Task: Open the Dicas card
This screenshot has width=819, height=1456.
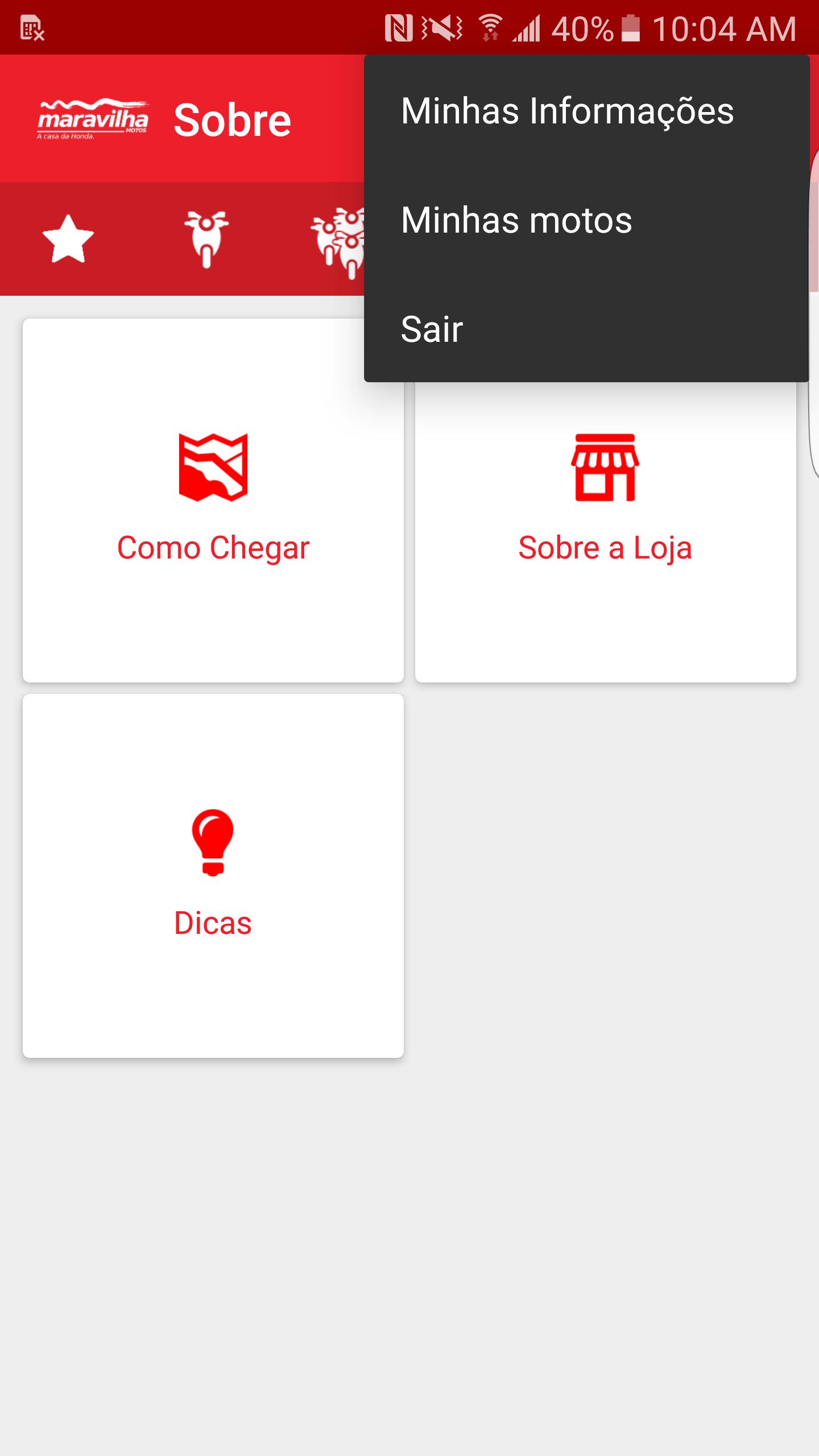Action: pos(213,875)
